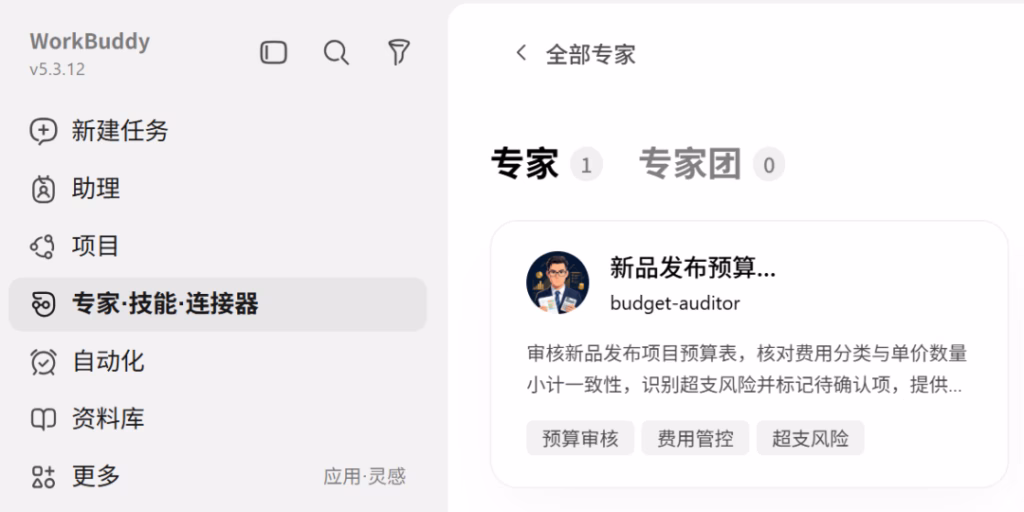Open 自动化 from the sidebar
Screen dimensions: 1024x512
(217, 361)
